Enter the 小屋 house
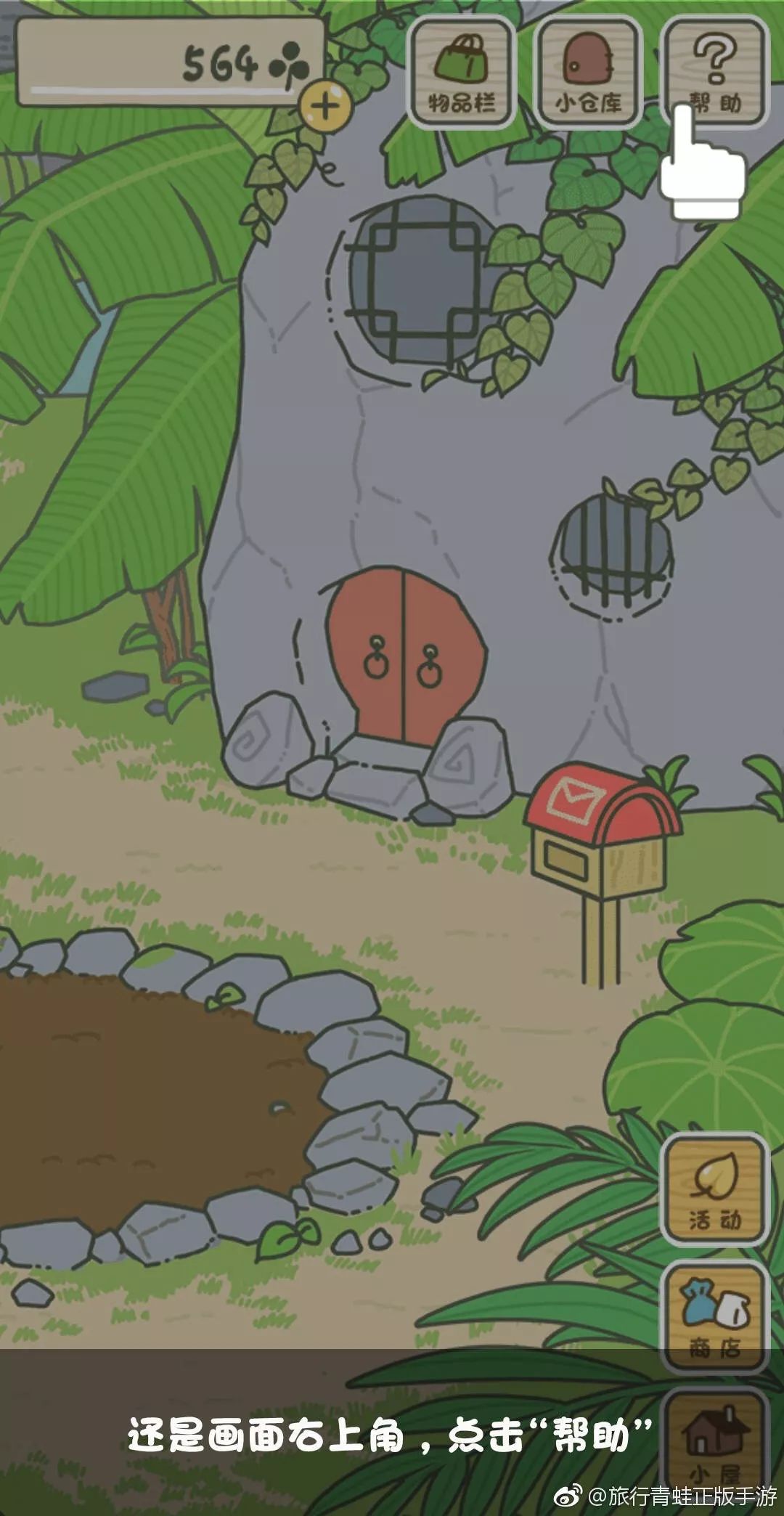The width and height of the screenshot is (784, 1516). tap(715, 1443)
